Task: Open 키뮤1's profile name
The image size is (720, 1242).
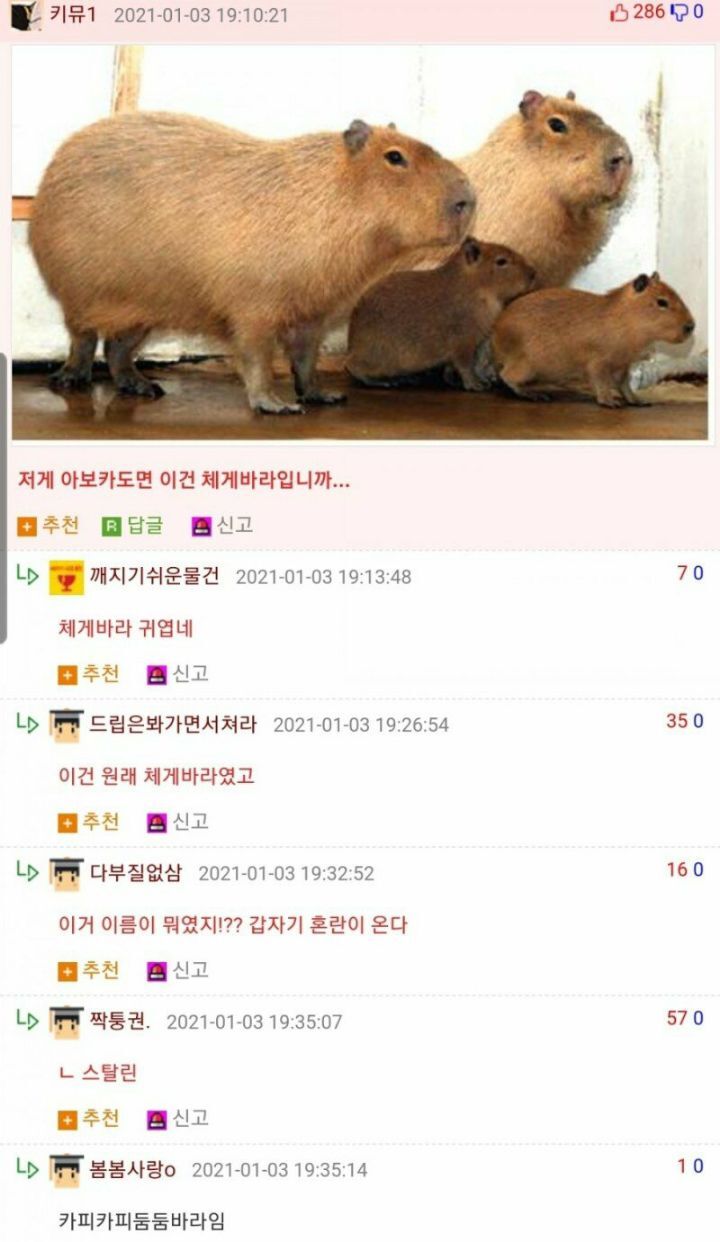Action: 73,14
